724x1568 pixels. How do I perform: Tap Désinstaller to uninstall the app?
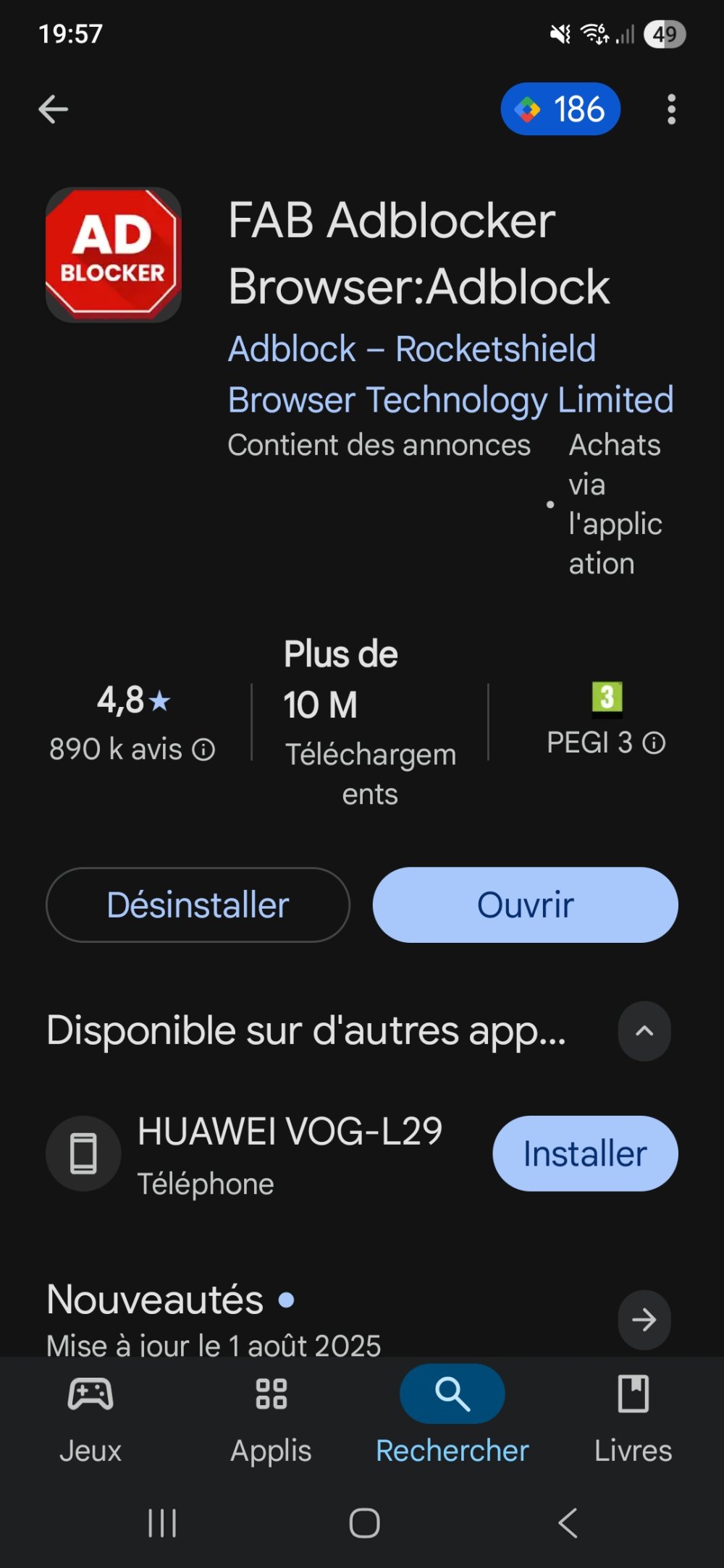pyautogui.click(x=198, y=905)
